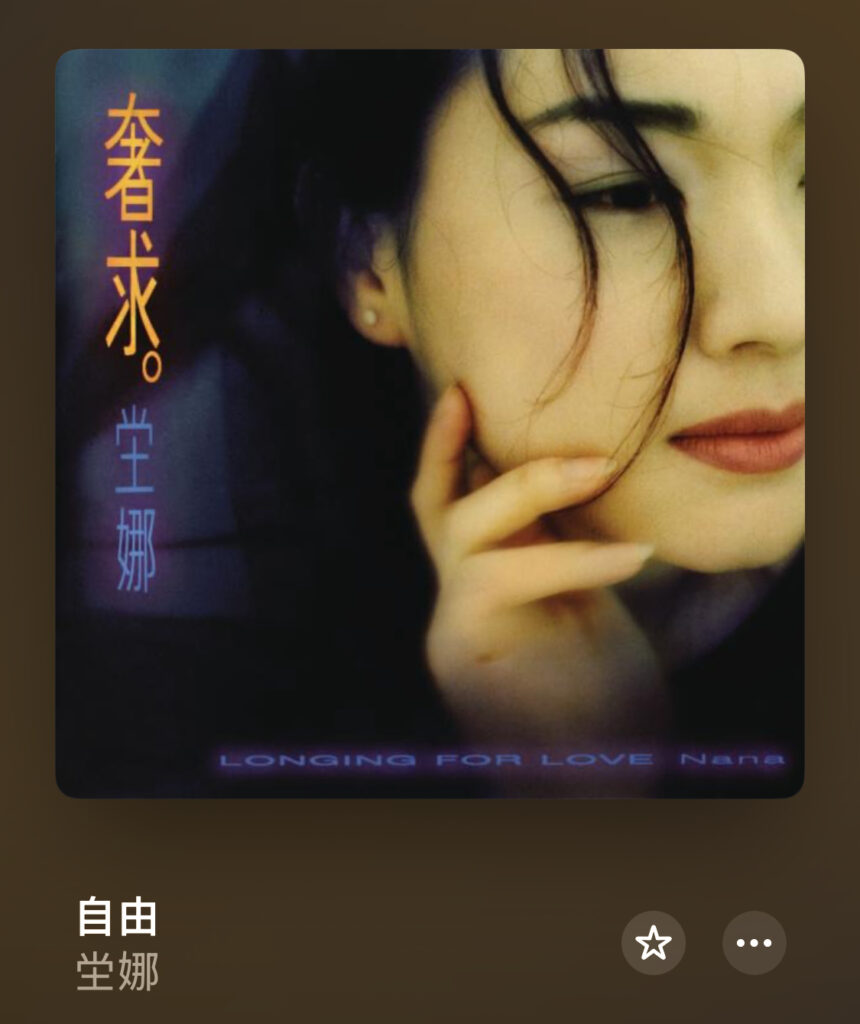
Task: Open artist 堂娜 below the song title
Action: [117, 972]
